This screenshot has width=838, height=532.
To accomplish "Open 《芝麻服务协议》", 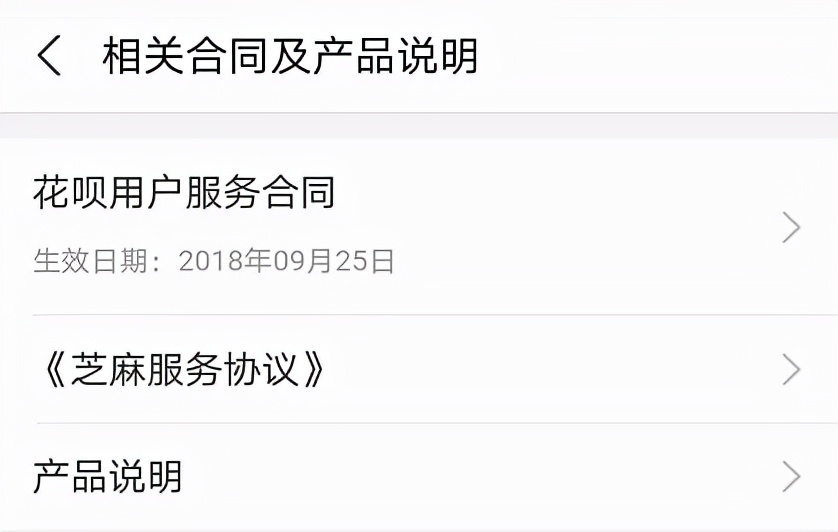I will [184, 371].
